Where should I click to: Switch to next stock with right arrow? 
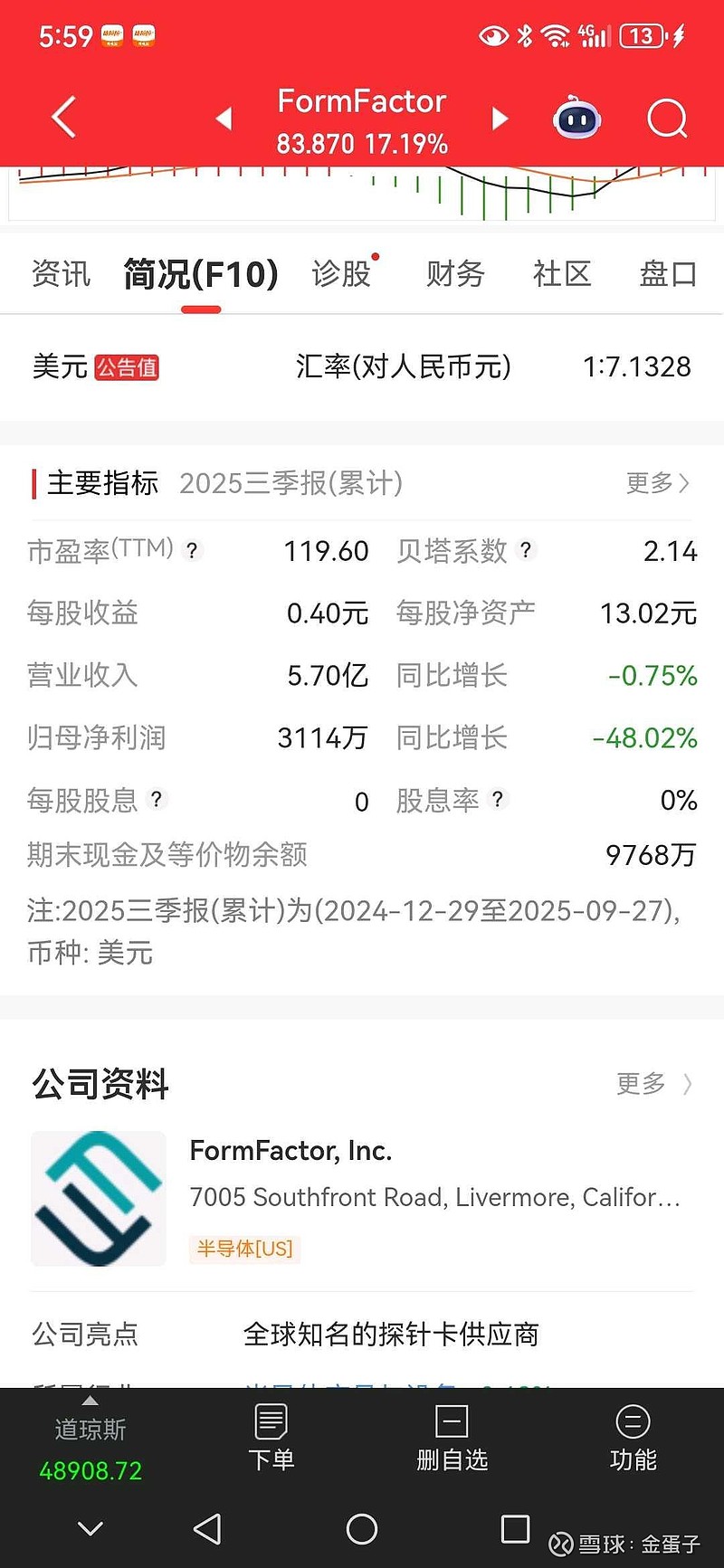click(x=500, y=119)
